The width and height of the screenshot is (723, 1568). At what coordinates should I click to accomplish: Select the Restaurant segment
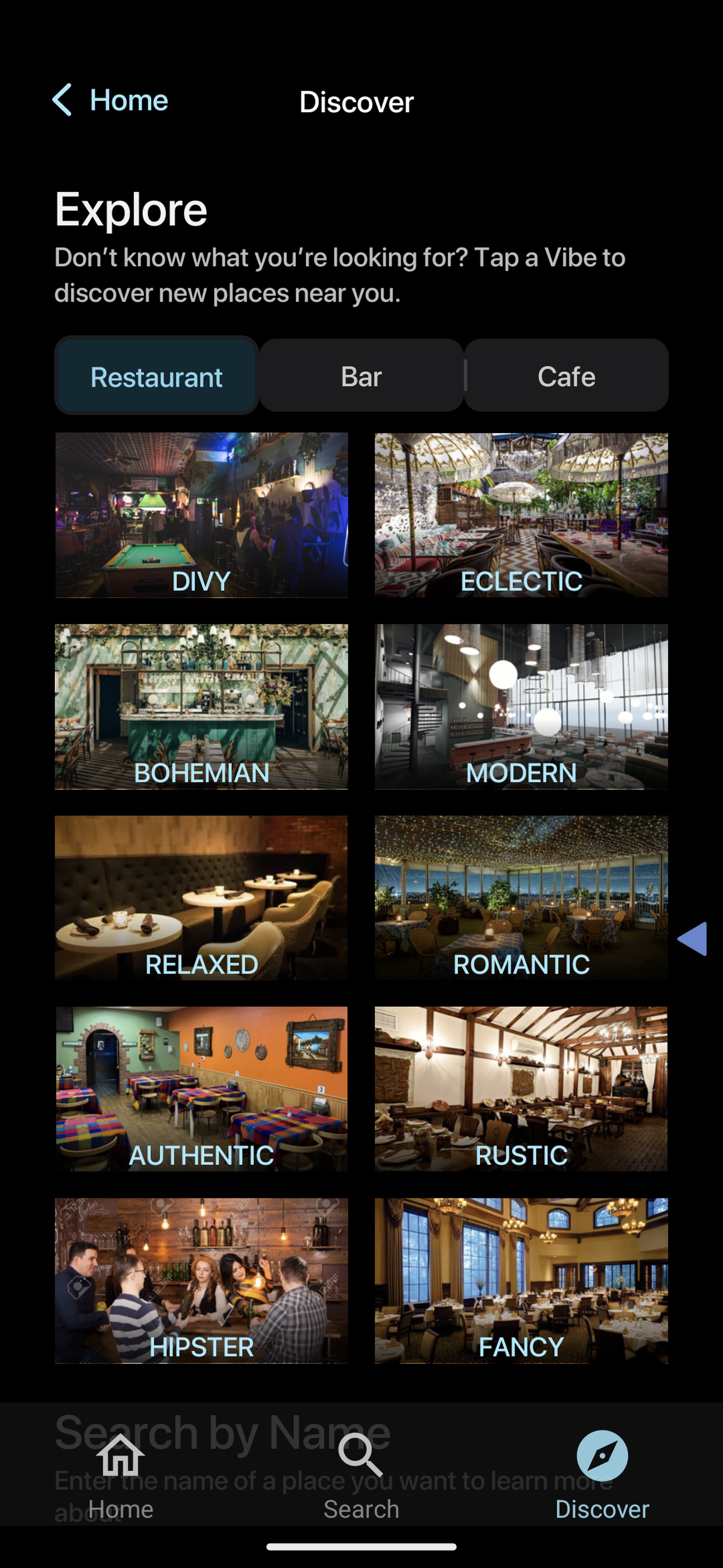(x=156, y=376)
